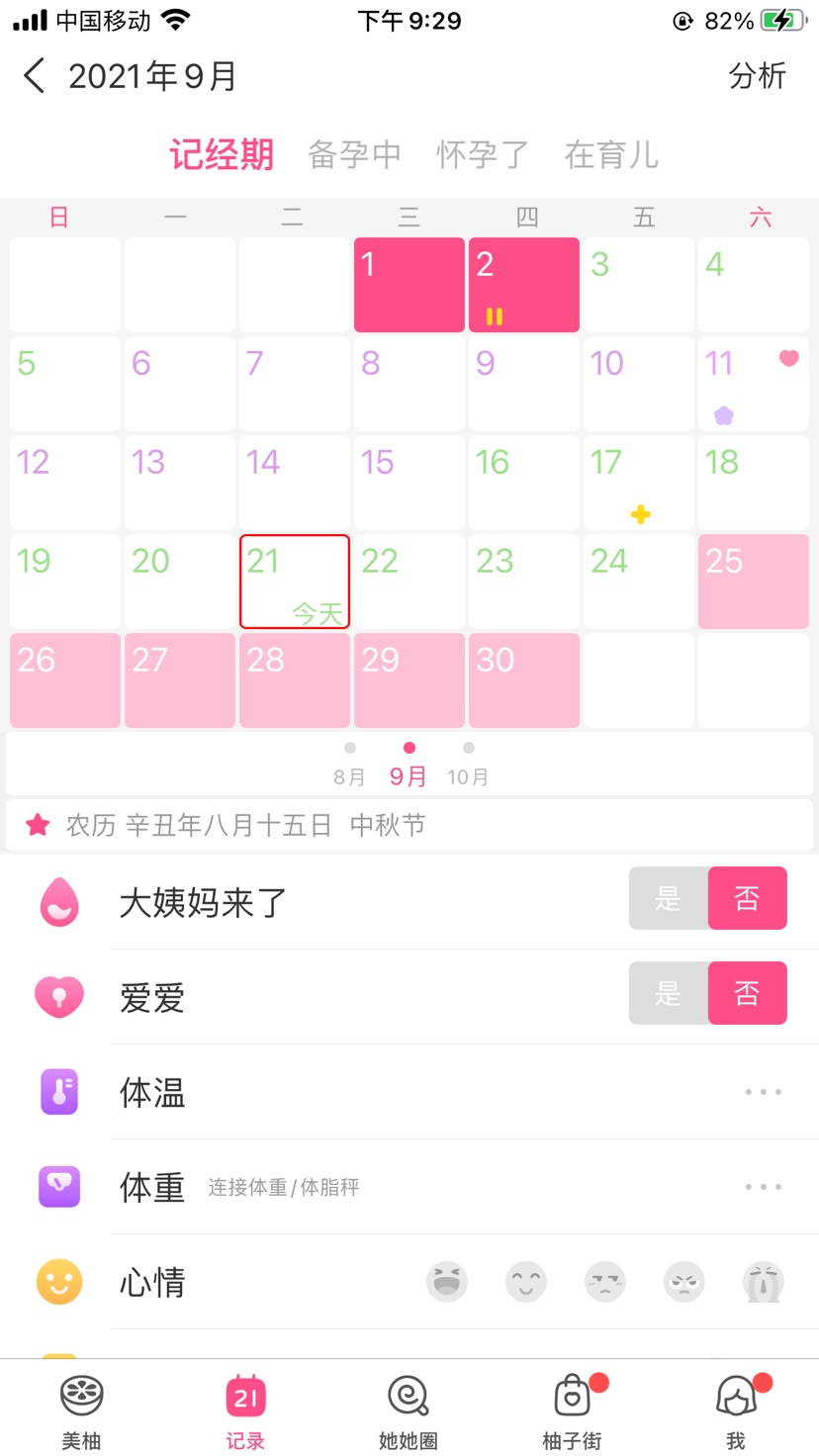Select September 25 on the calendar
The image size is (819, 1456).
point(753,582)
